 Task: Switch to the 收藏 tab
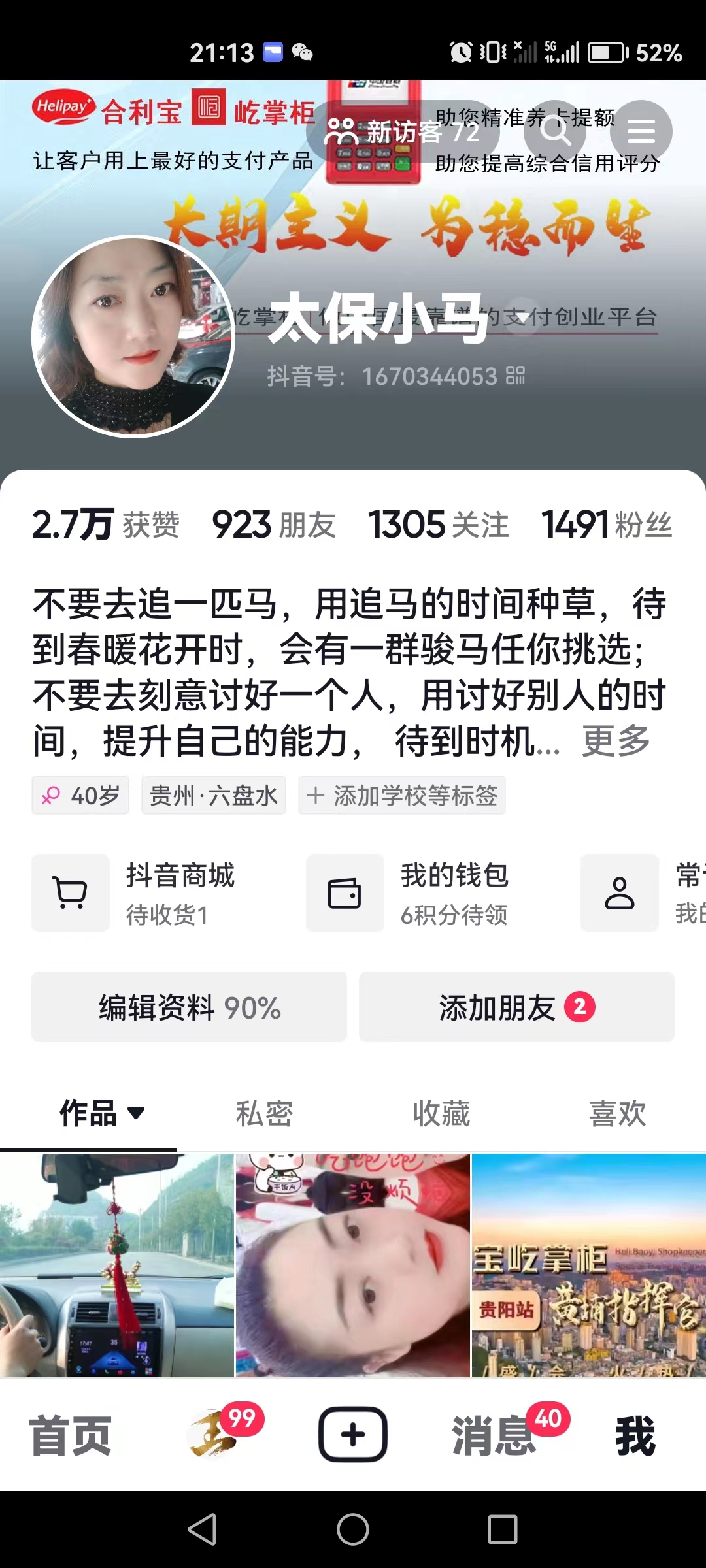click(x=441, y=1113)
